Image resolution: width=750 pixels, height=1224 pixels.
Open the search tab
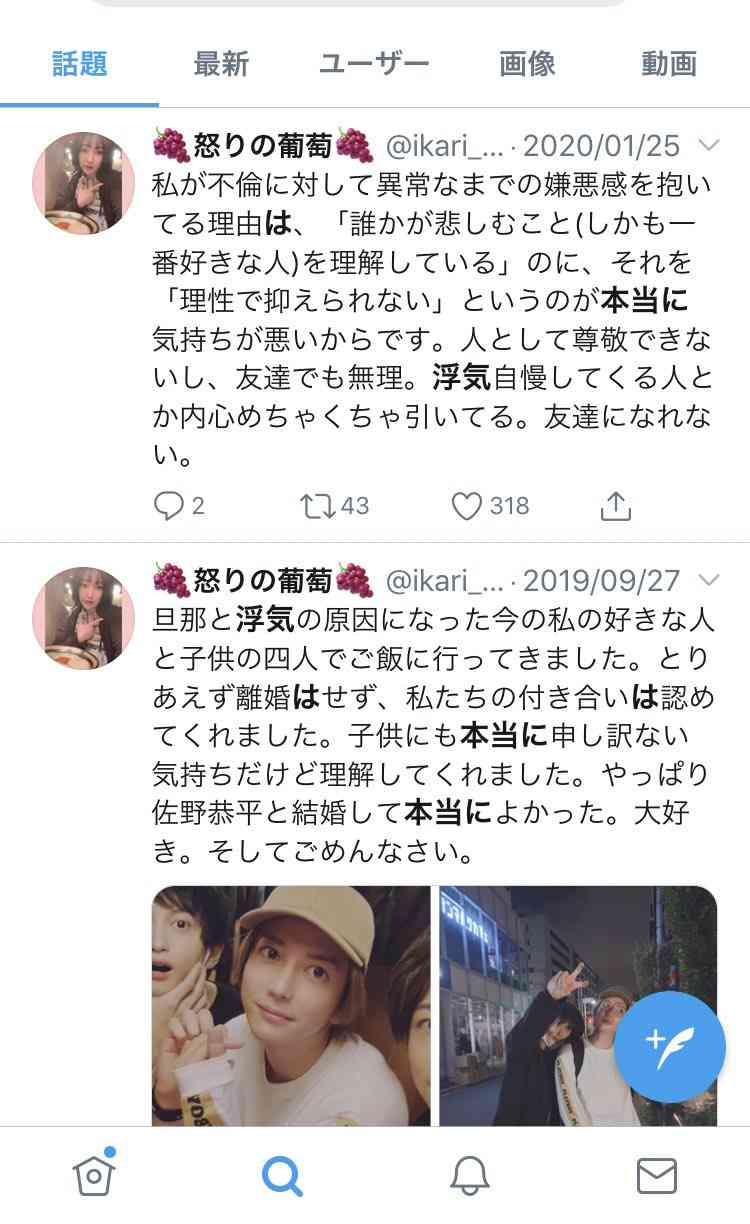[x=282, y=1176]
